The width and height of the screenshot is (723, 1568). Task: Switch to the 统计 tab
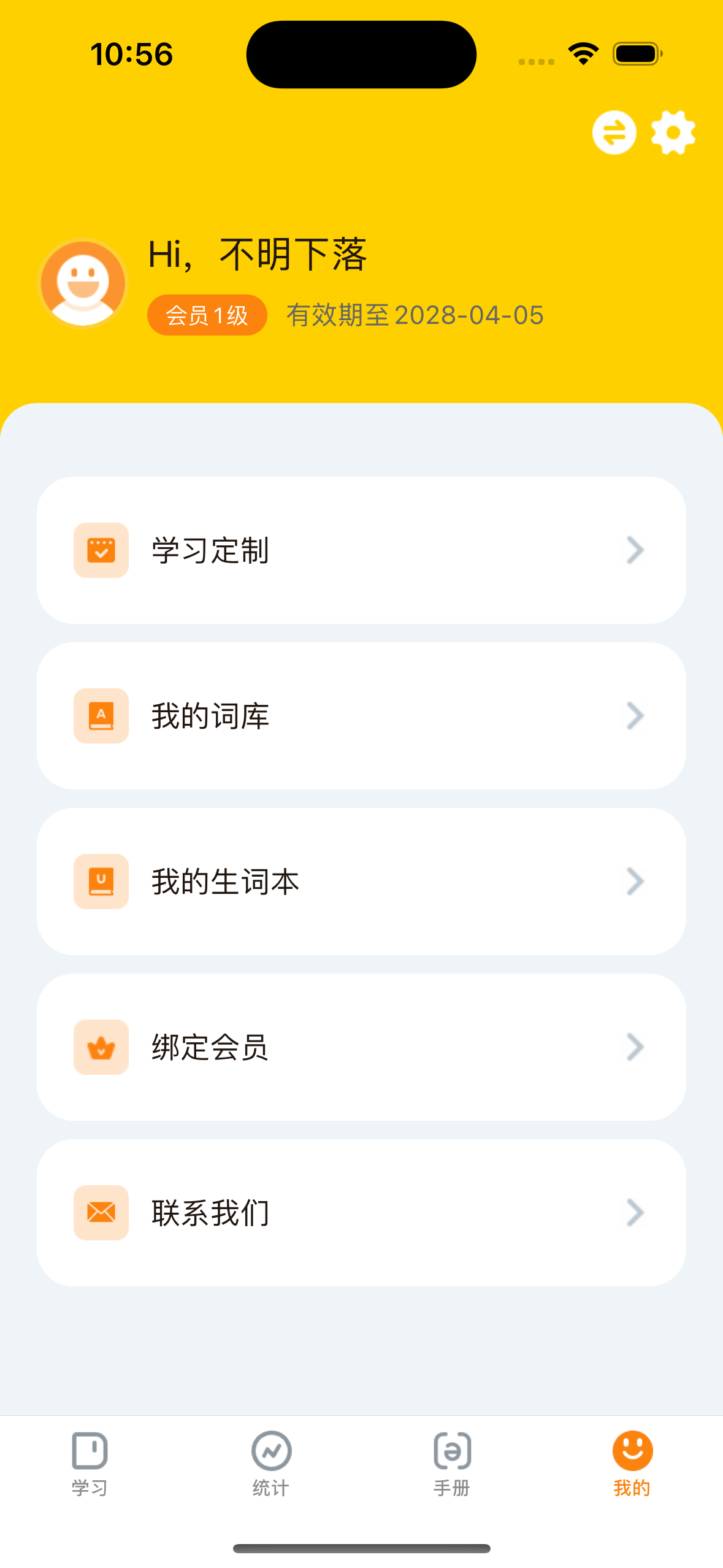(271, 1464)
